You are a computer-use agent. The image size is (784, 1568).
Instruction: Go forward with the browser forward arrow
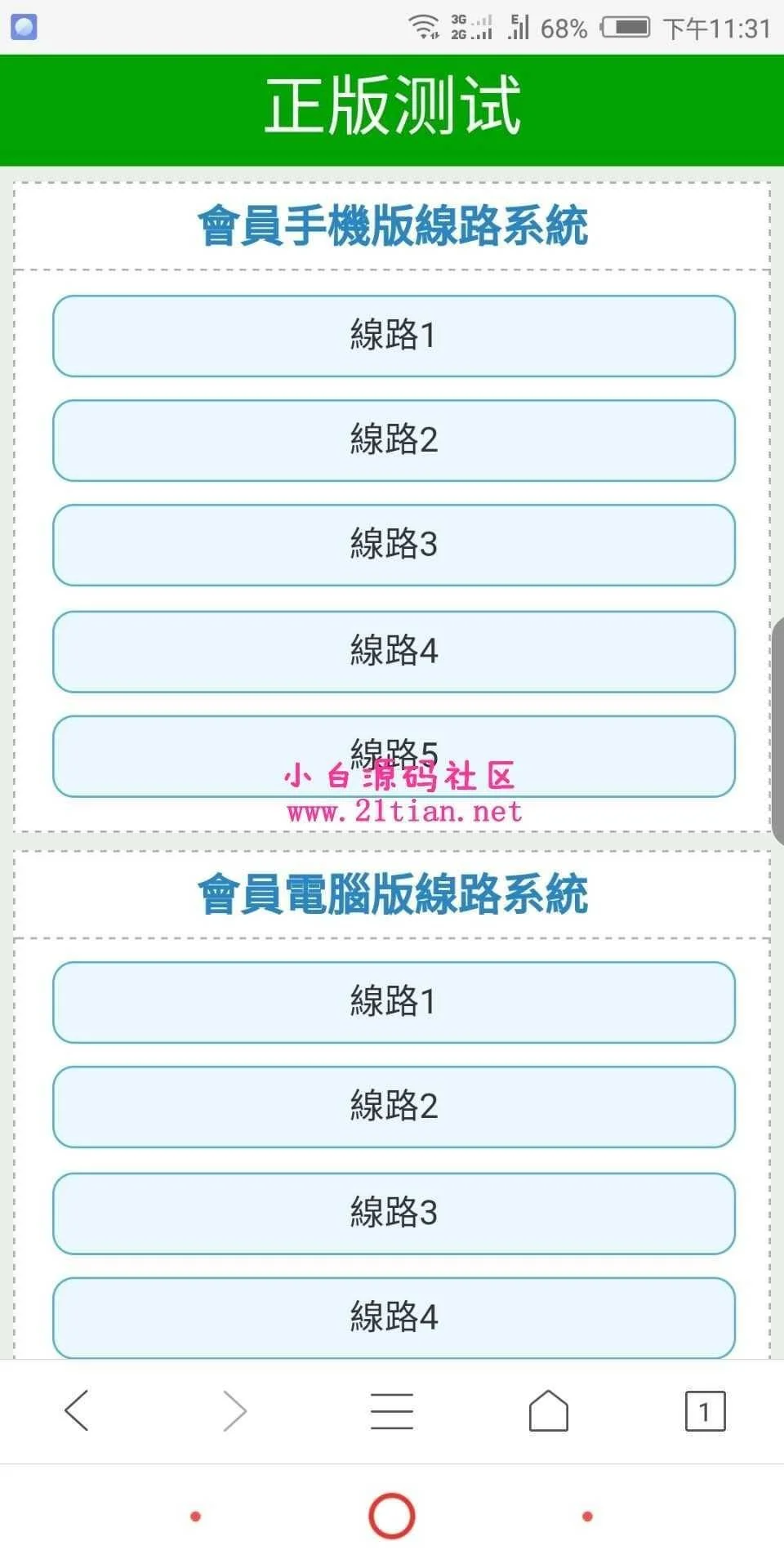click(x=234, y=1410)
